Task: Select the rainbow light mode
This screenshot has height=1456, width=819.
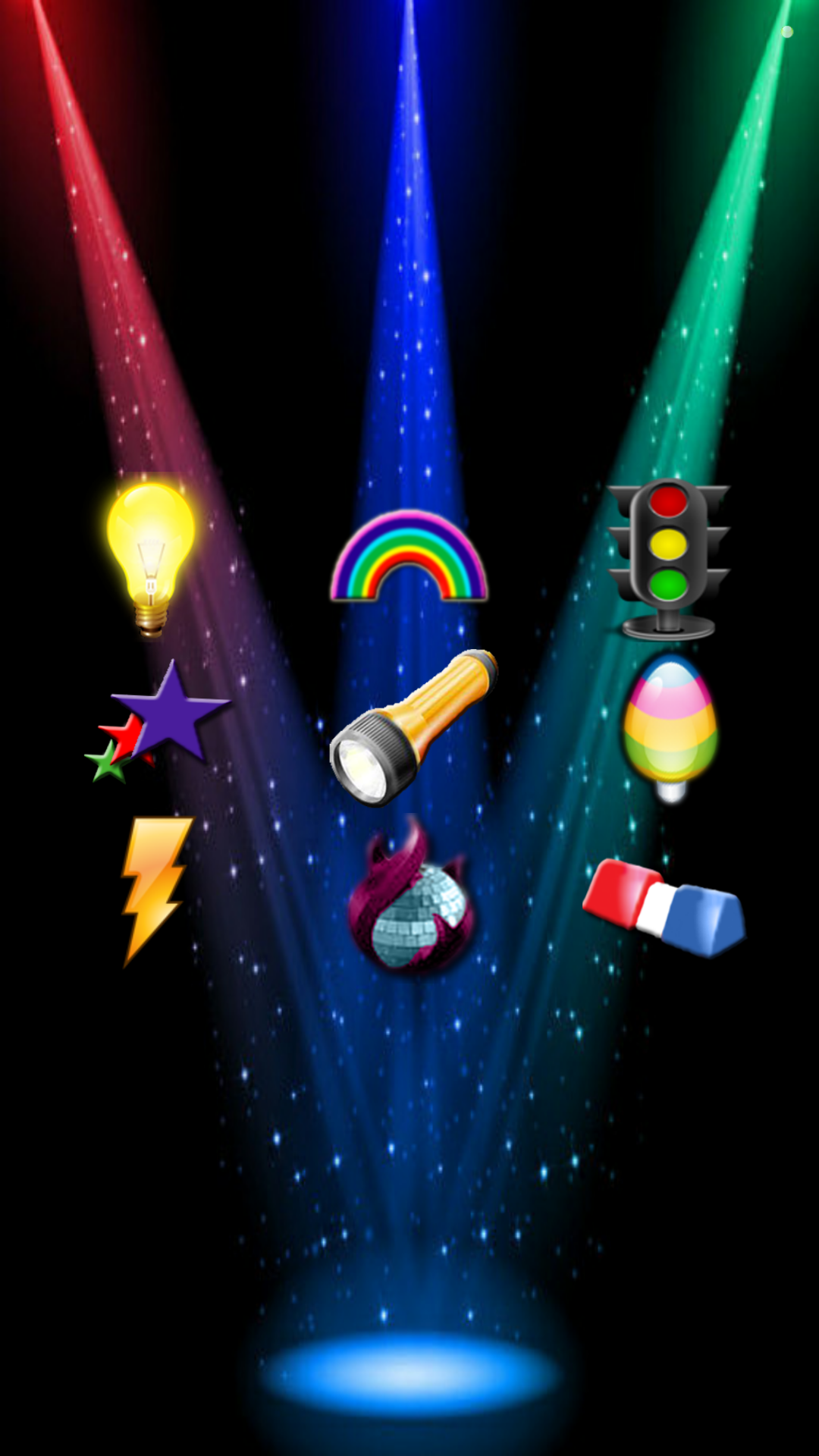Action: [409, 557]
